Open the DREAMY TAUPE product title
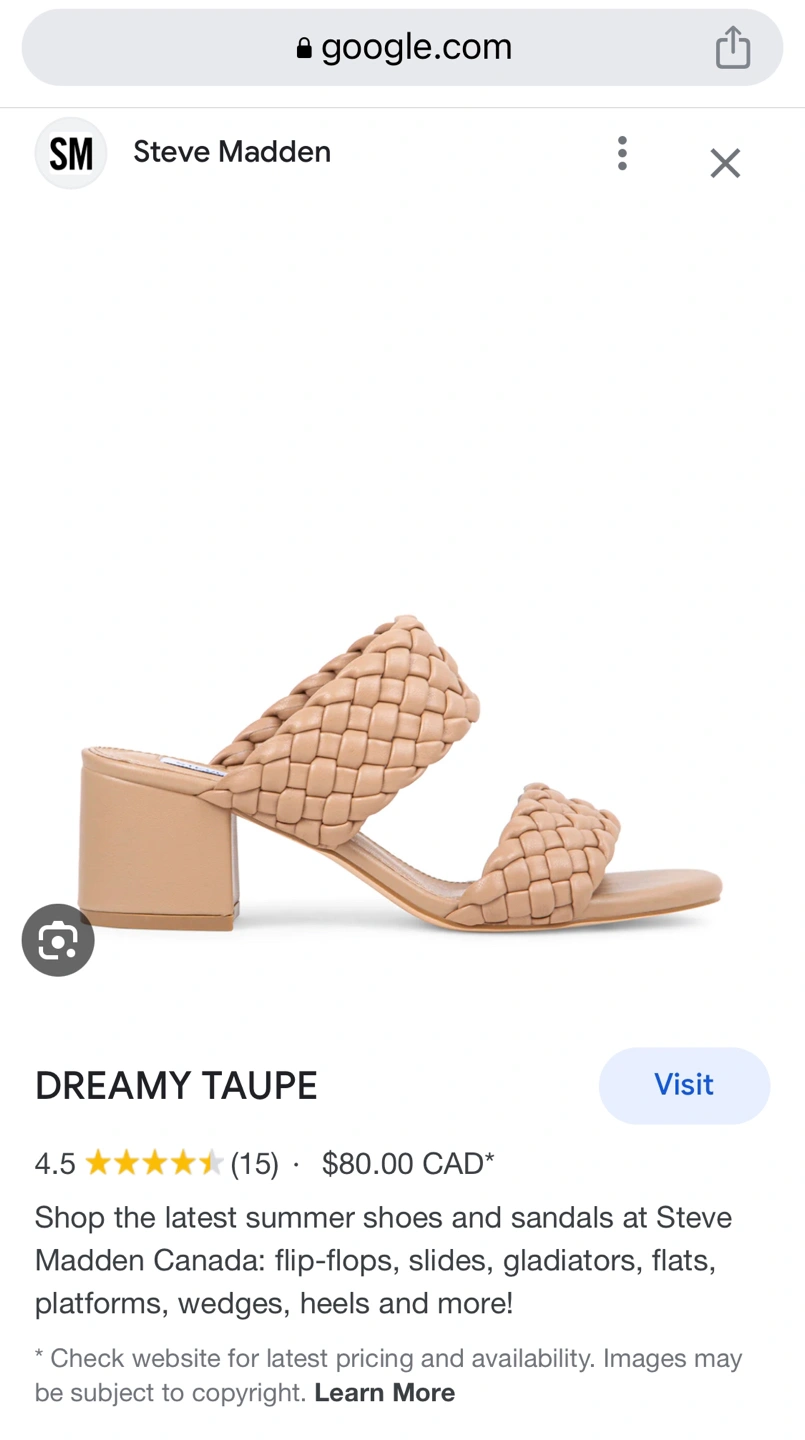 (x=176, y=1086)
